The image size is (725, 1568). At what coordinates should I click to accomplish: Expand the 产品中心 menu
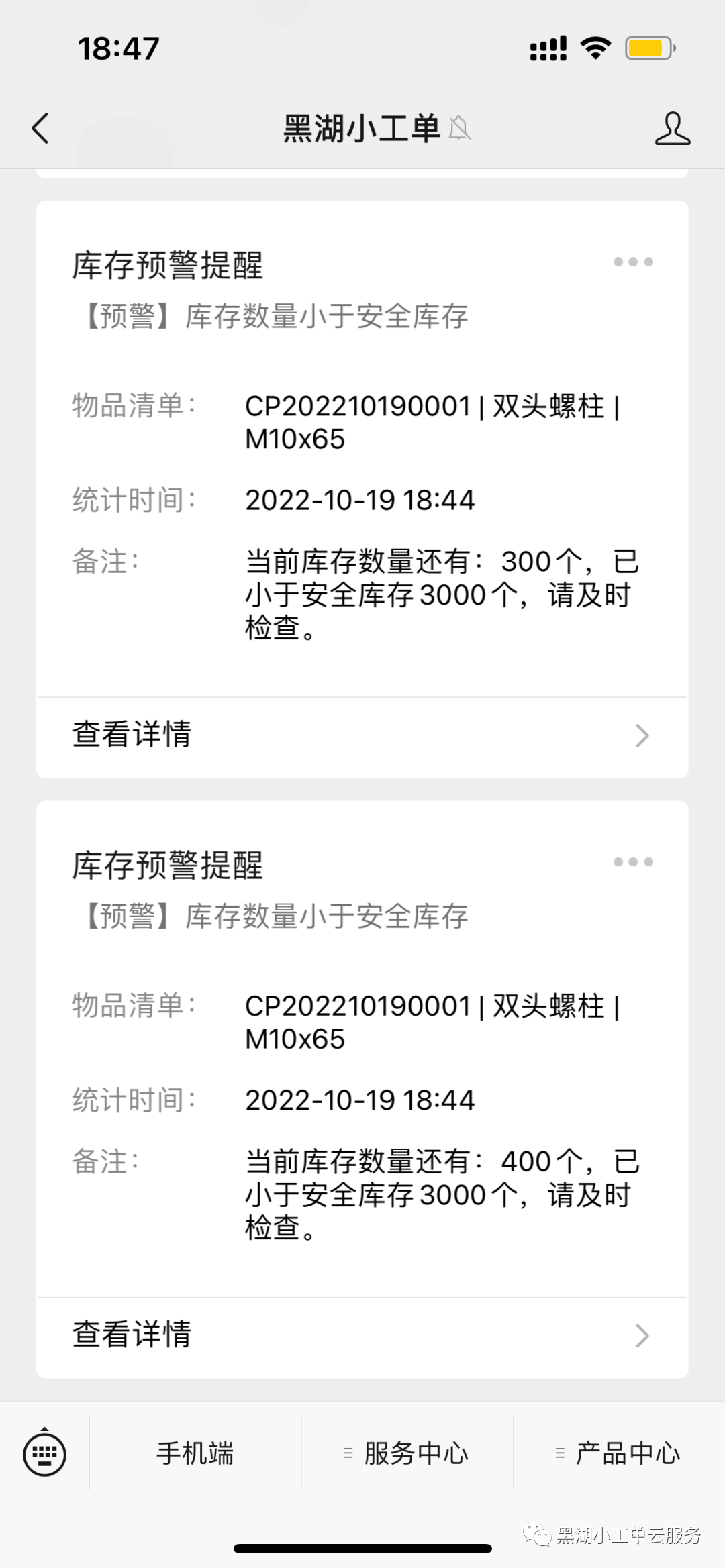(x=619, y=1453)
